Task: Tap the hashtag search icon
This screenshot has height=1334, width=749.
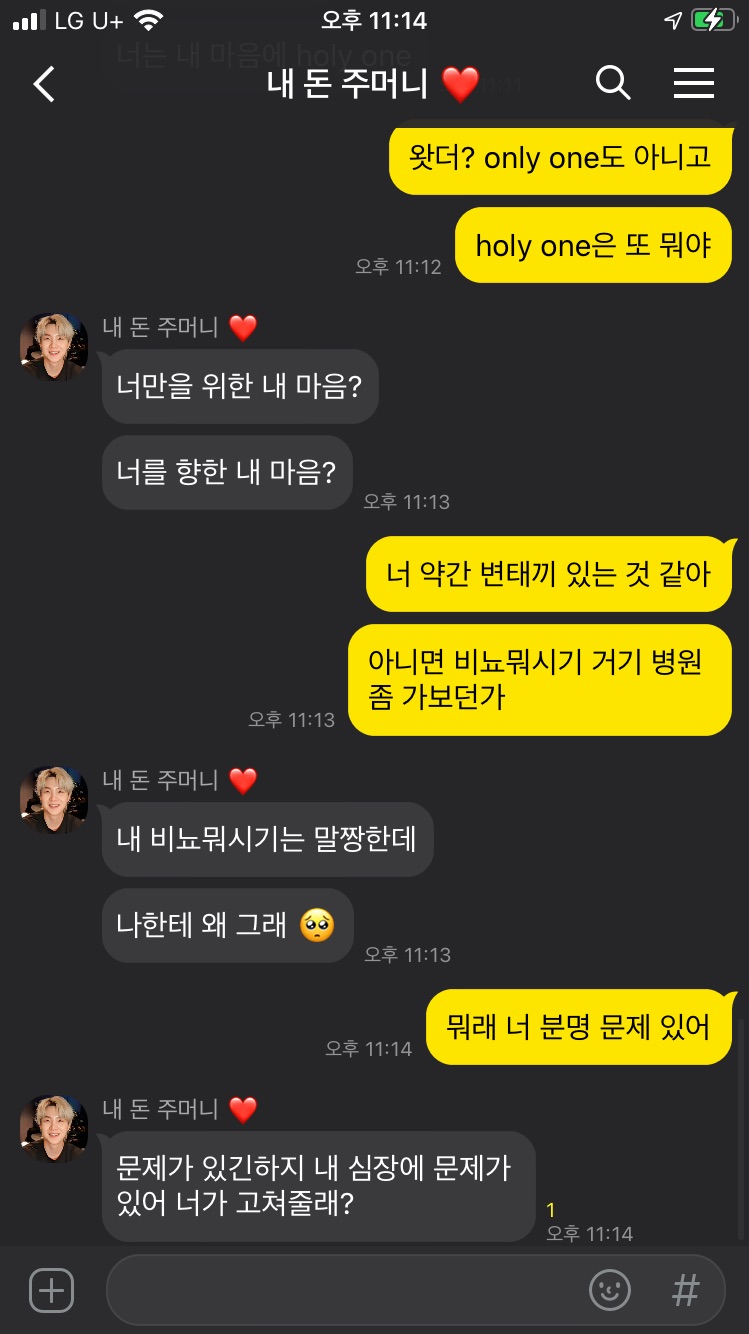Action: (685, 1290)
